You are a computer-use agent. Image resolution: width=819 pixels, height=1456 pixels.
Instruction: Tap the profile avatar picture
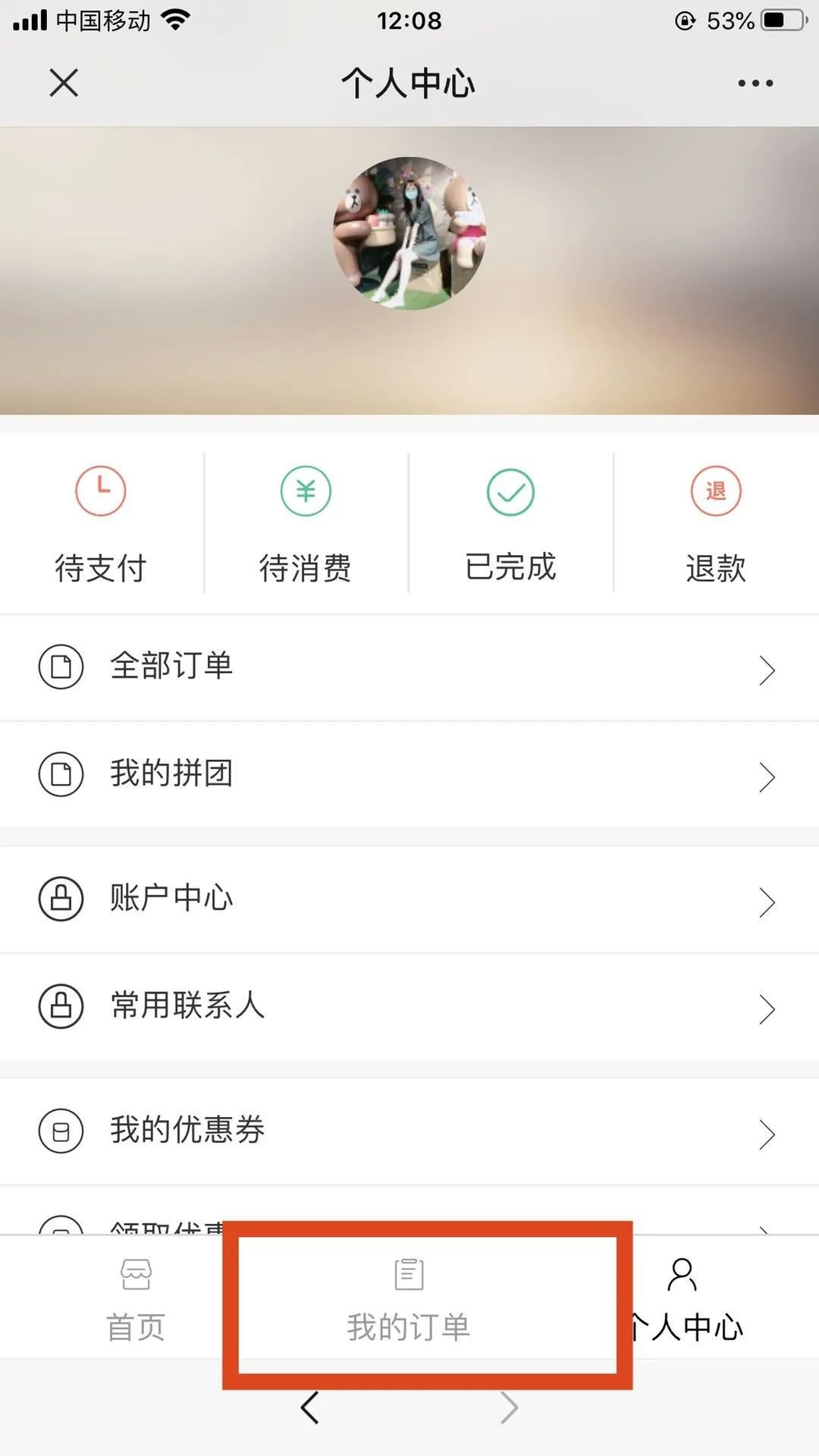click(409, 233)
